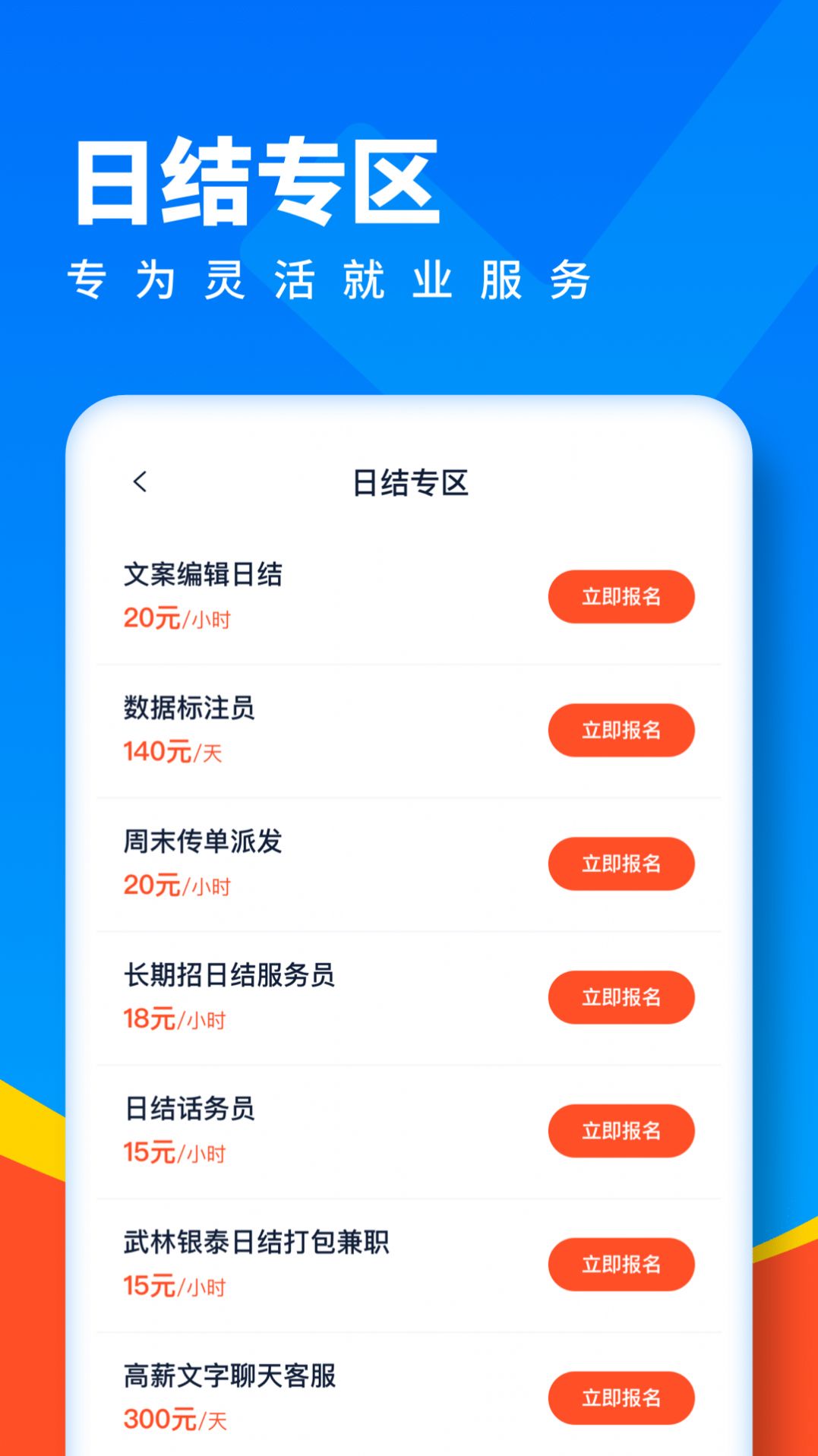Tap 立即报名 for 长期招日结服务员
Viewport: 818px width, 1456px height.
pyautogui.click(x=621, y=997)
